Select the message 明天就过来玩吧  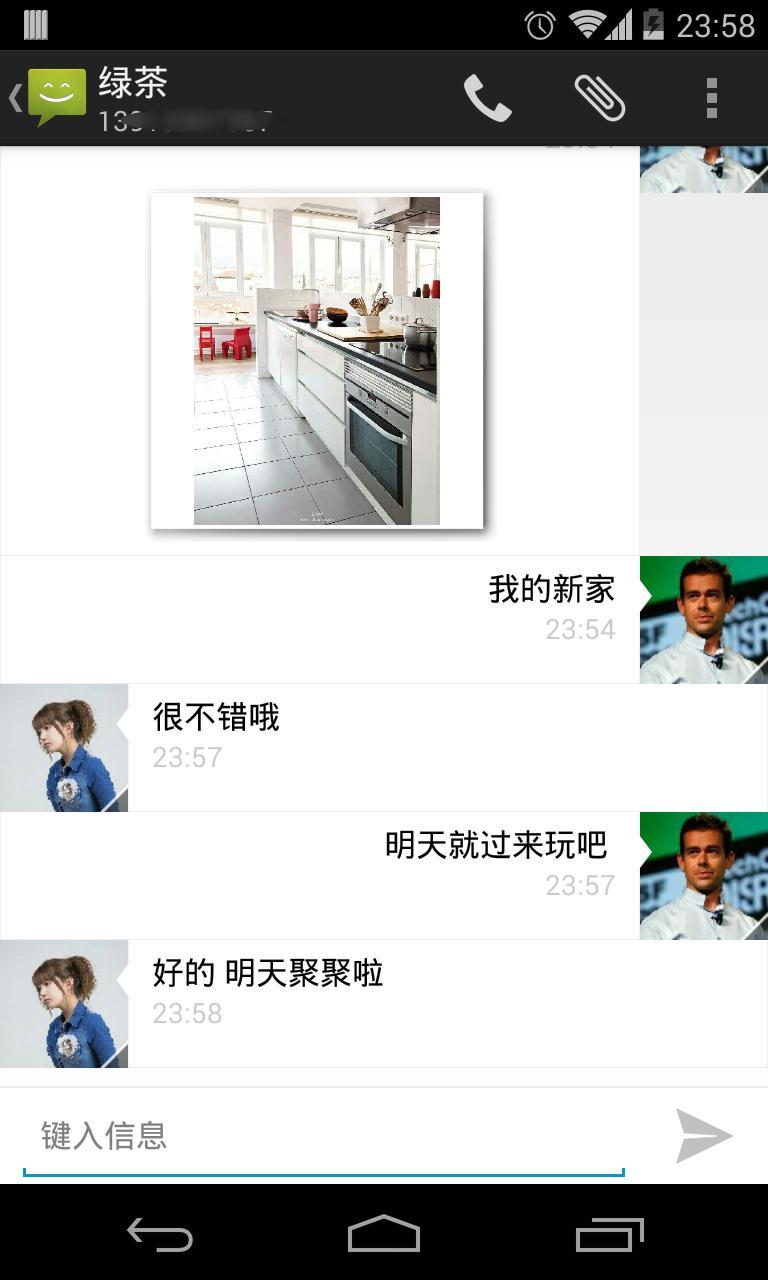tap(496, 846)
